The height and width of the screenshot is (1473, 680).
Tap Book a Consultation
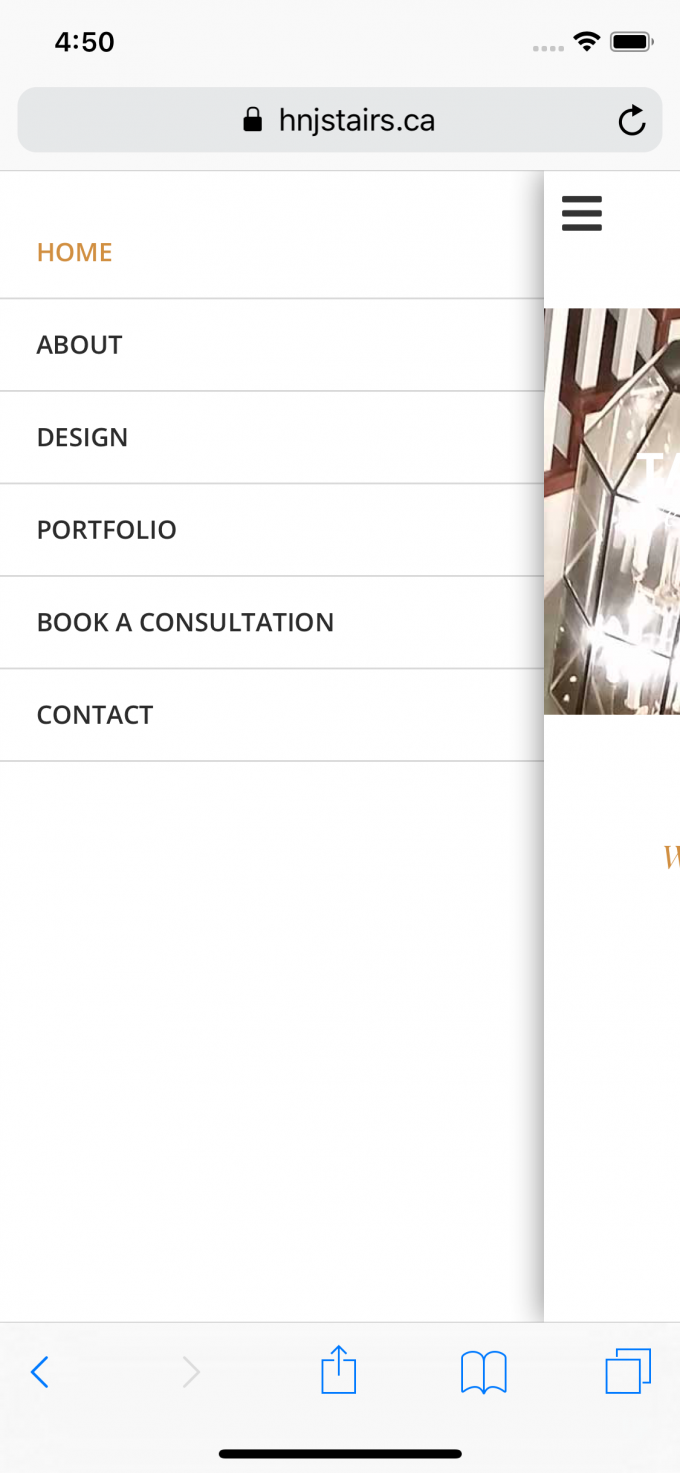(186, 622)
